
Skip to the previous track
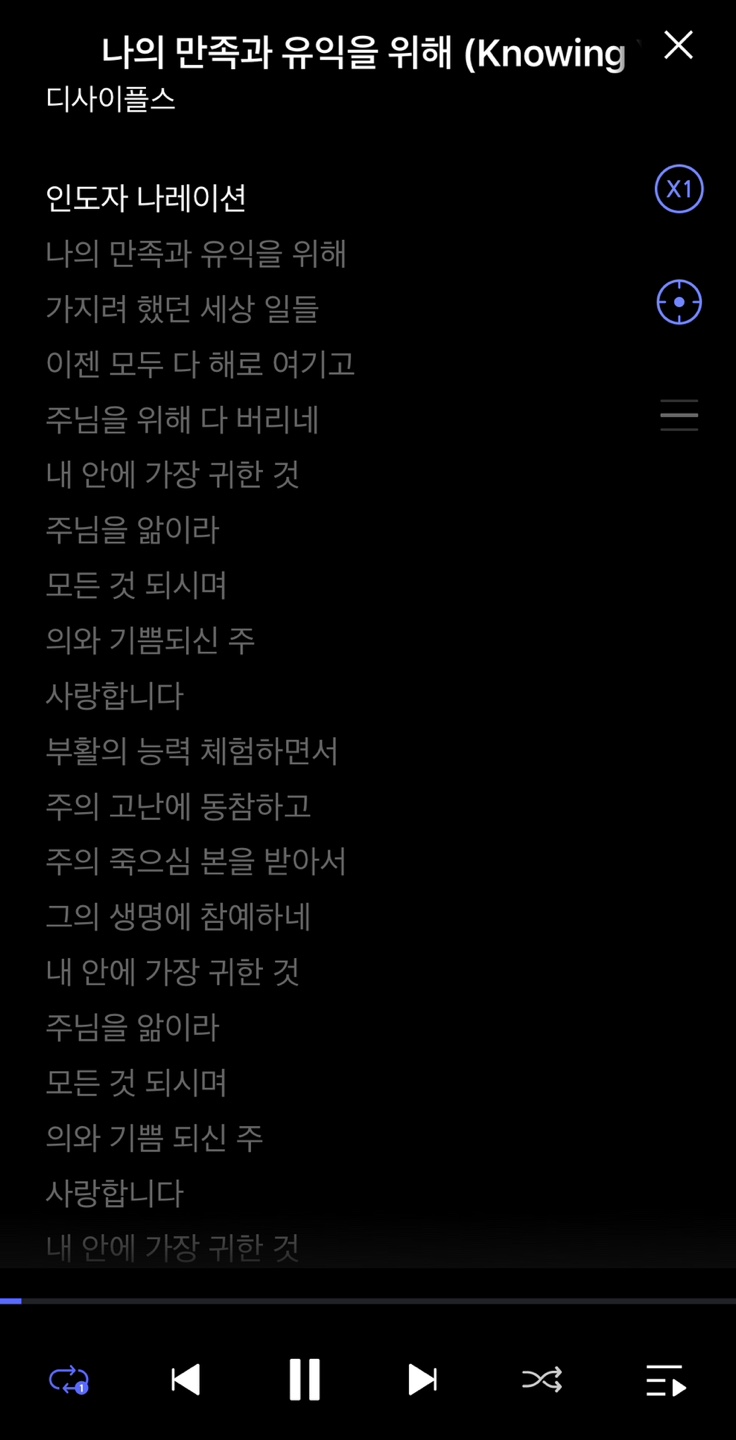(186, 1380)
